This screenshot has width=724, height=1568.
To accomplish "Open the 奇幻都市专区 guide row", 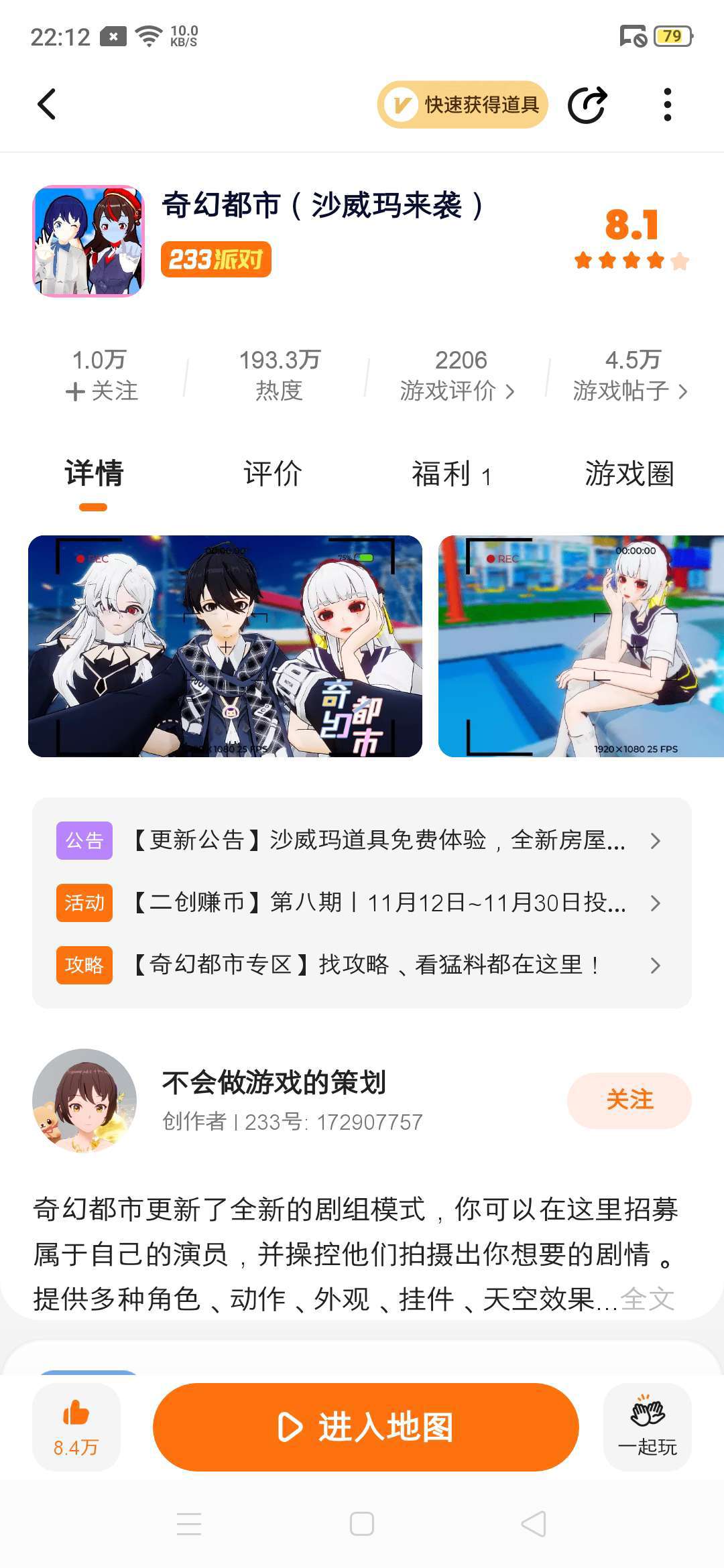I will click(362, 965).
